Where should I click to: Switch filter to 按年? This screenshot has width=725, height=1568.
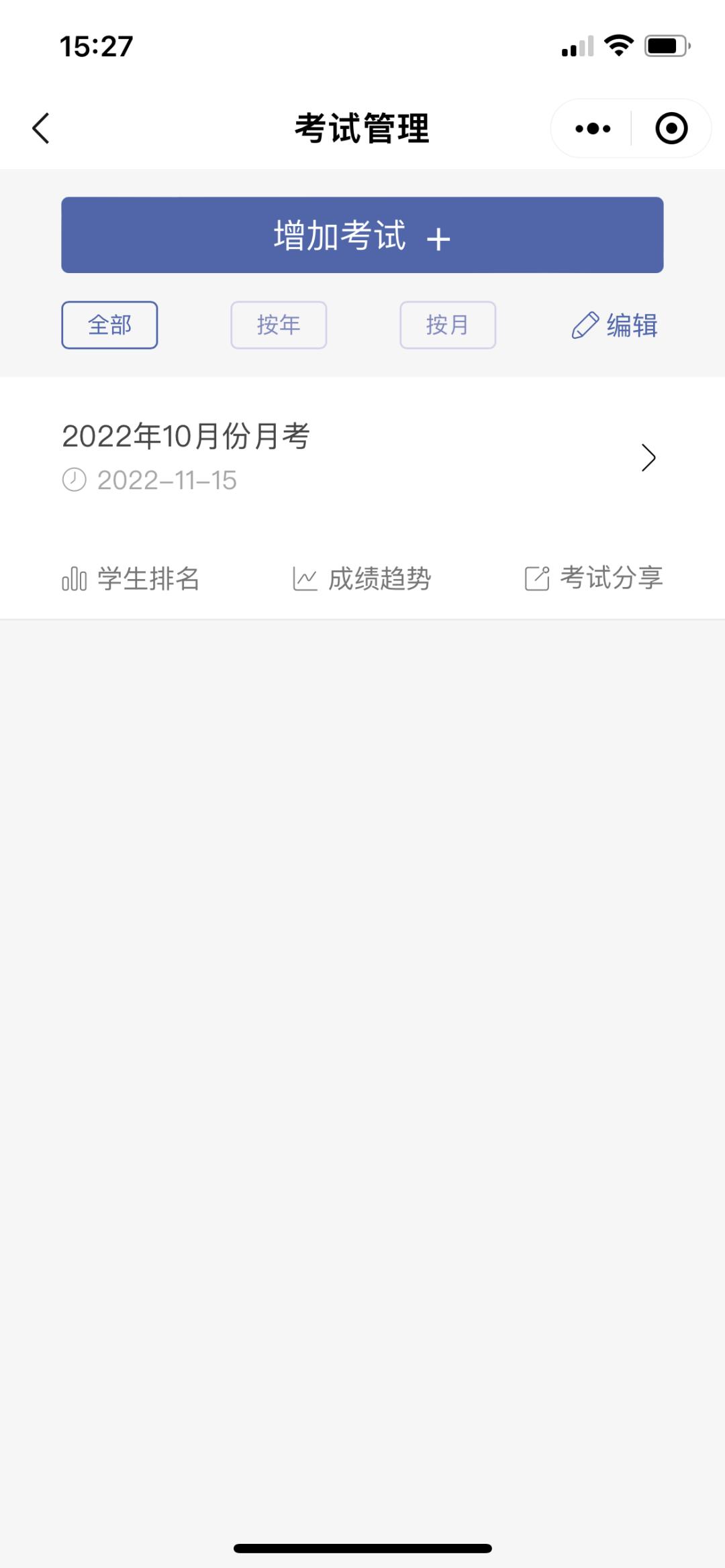point(279,325)
